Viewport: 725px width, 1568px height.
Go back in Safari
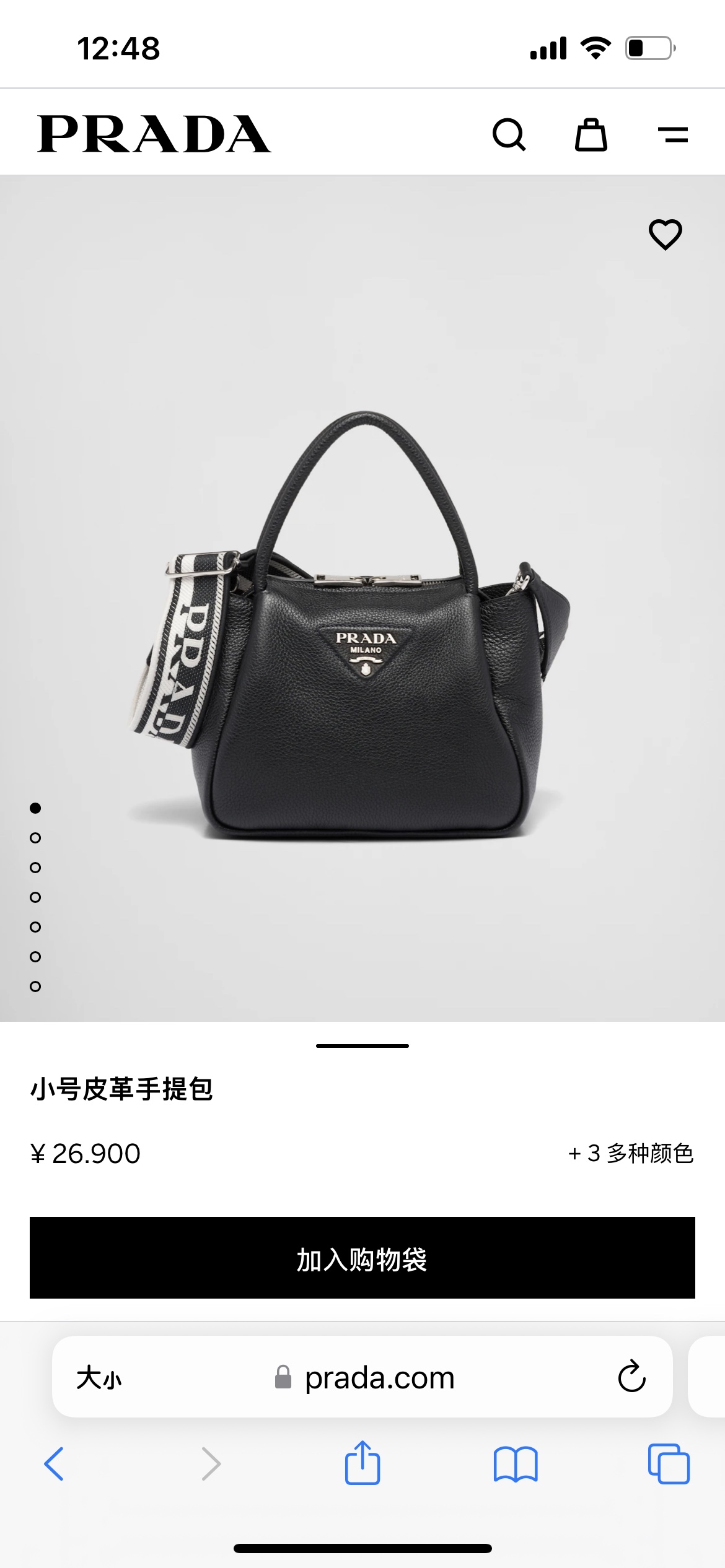coord(54,1464)
